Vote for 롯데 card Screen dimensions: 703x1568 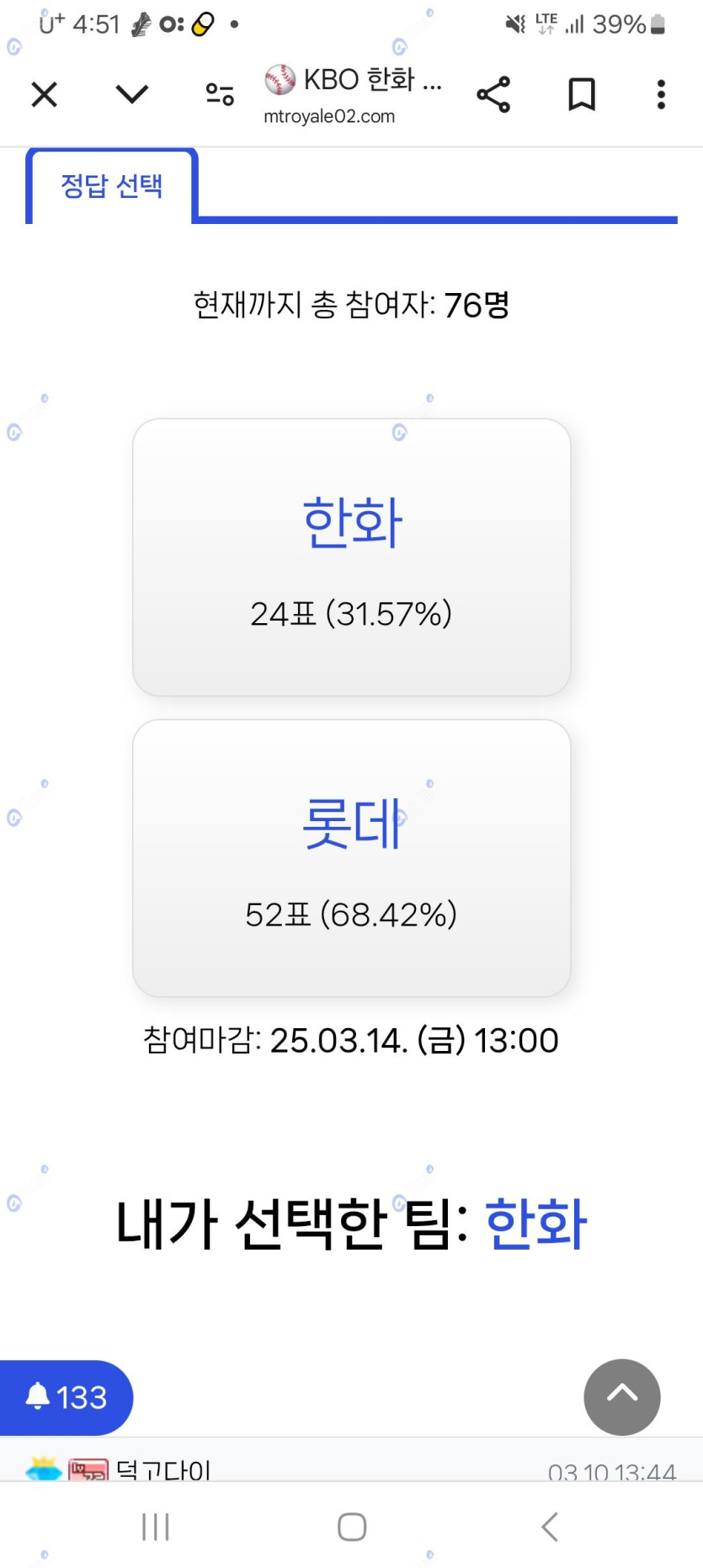tap(352, 857)
